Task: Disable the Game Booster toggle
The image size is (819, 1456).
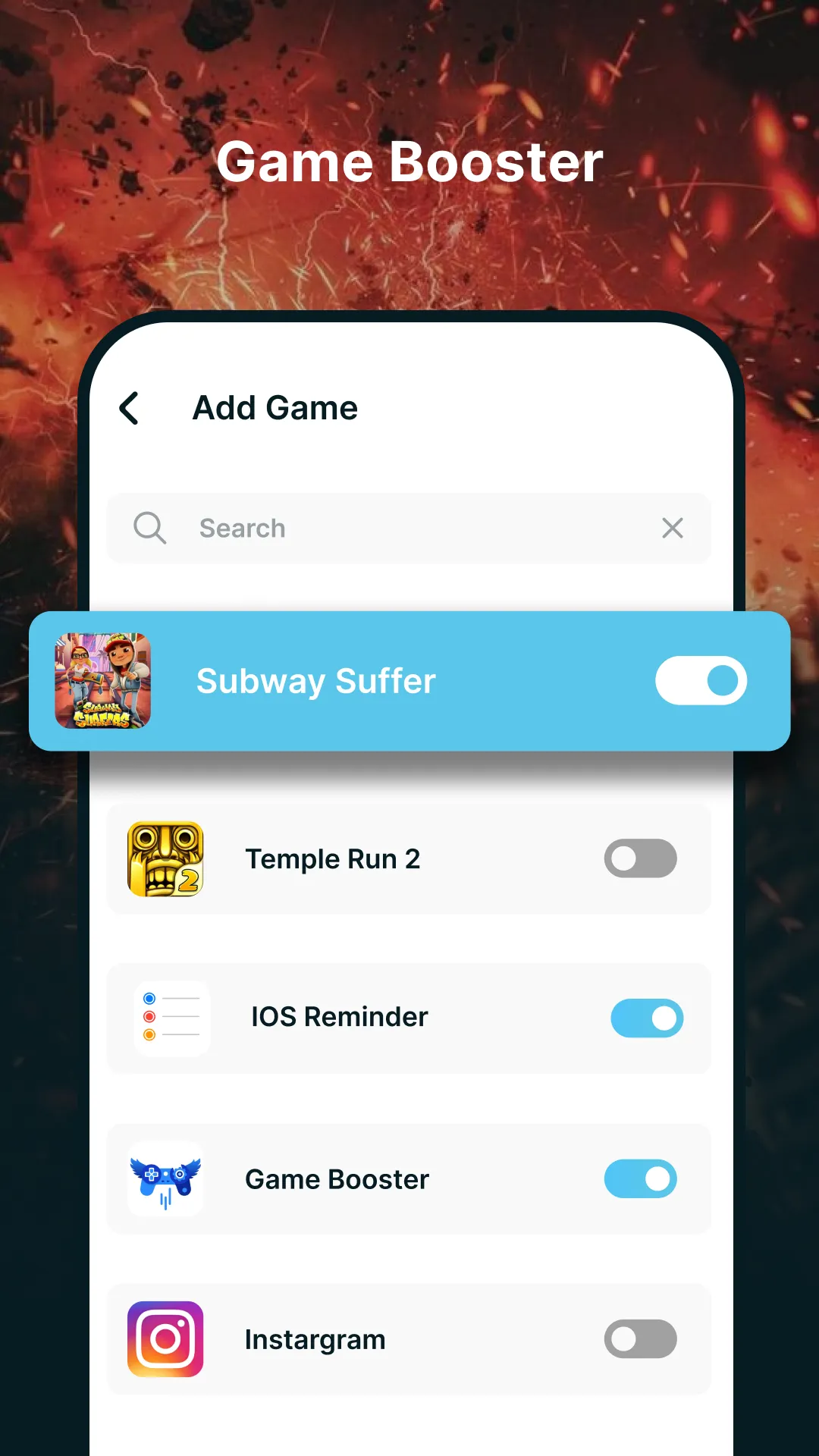Action: (639, 1179)
